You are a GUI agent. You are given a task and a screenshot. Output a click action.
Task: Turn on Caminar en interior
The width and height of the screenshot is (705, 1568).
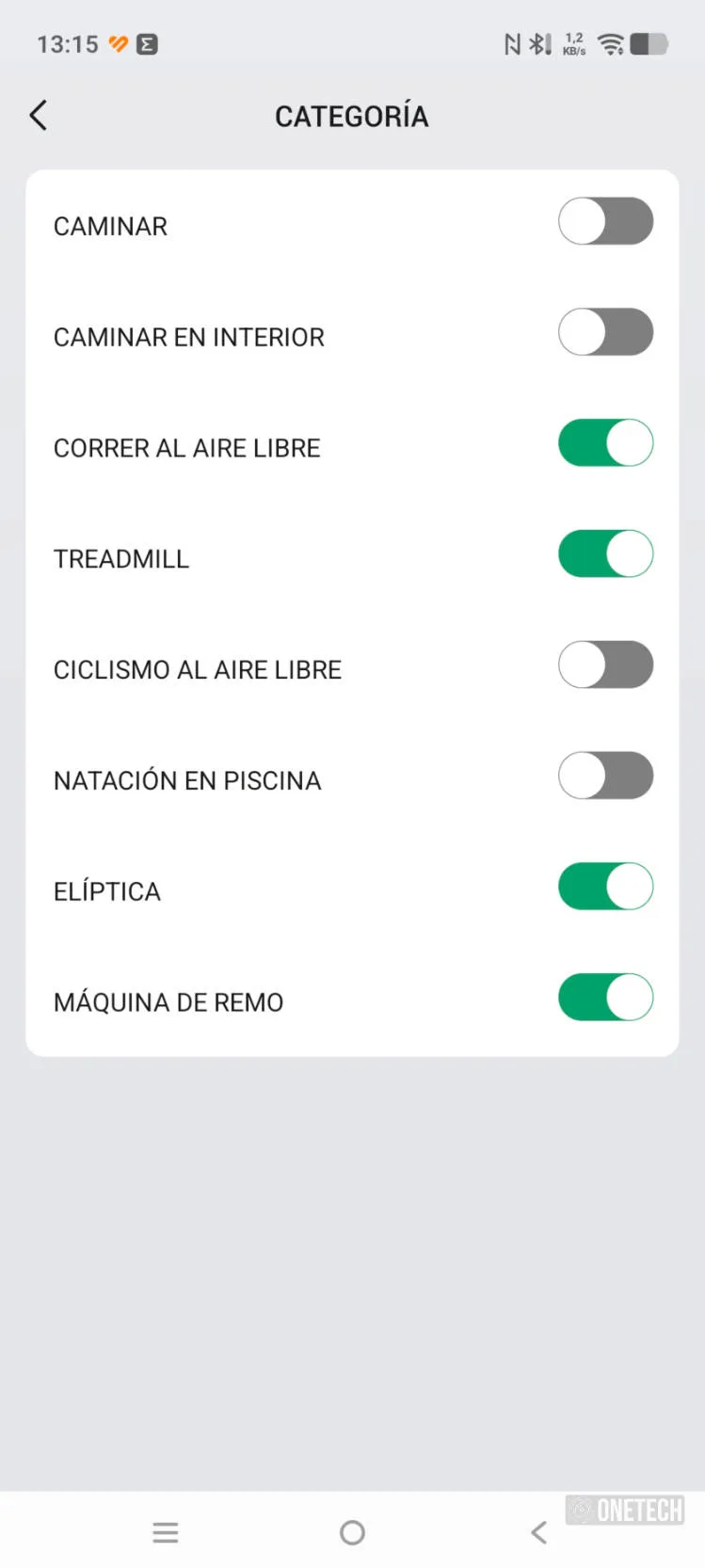pos(605,332)
